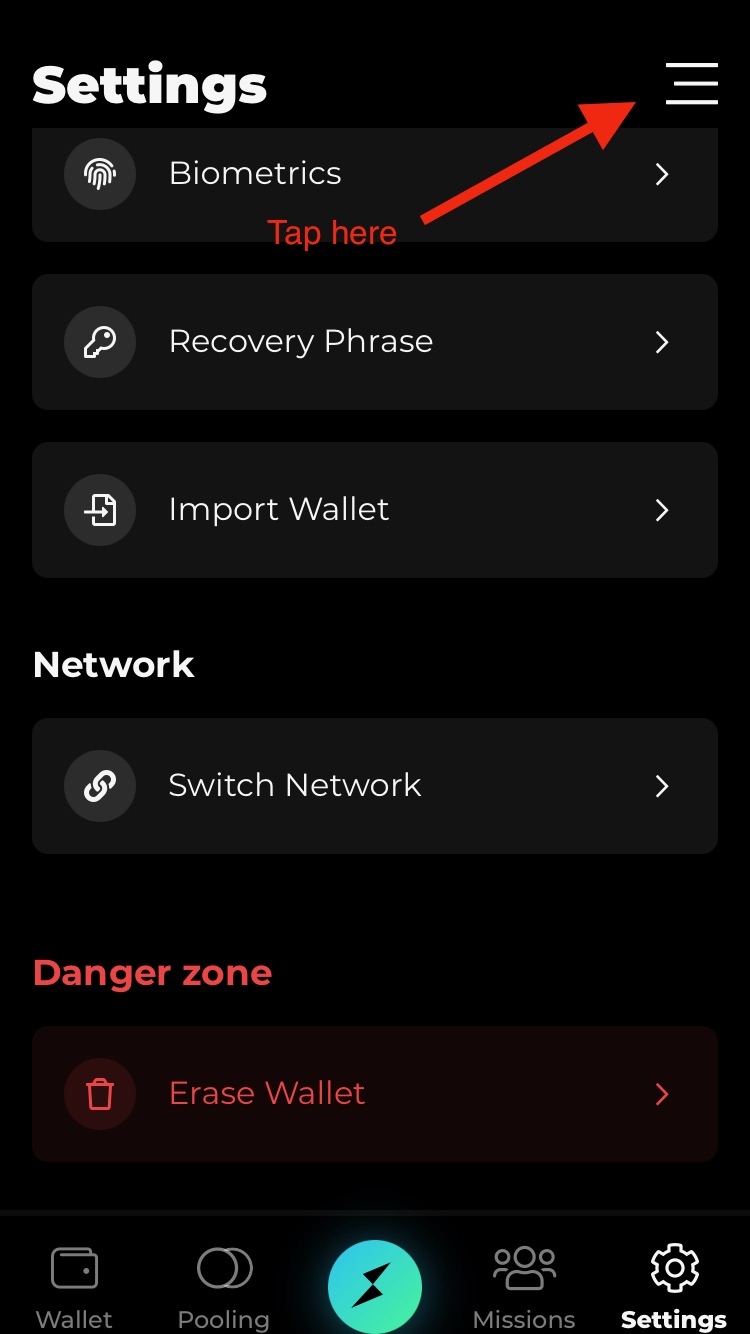Choose Erase Wallet in Danger zone
The height and width of the screenshot is (1334, 750).
point(375,1094)
